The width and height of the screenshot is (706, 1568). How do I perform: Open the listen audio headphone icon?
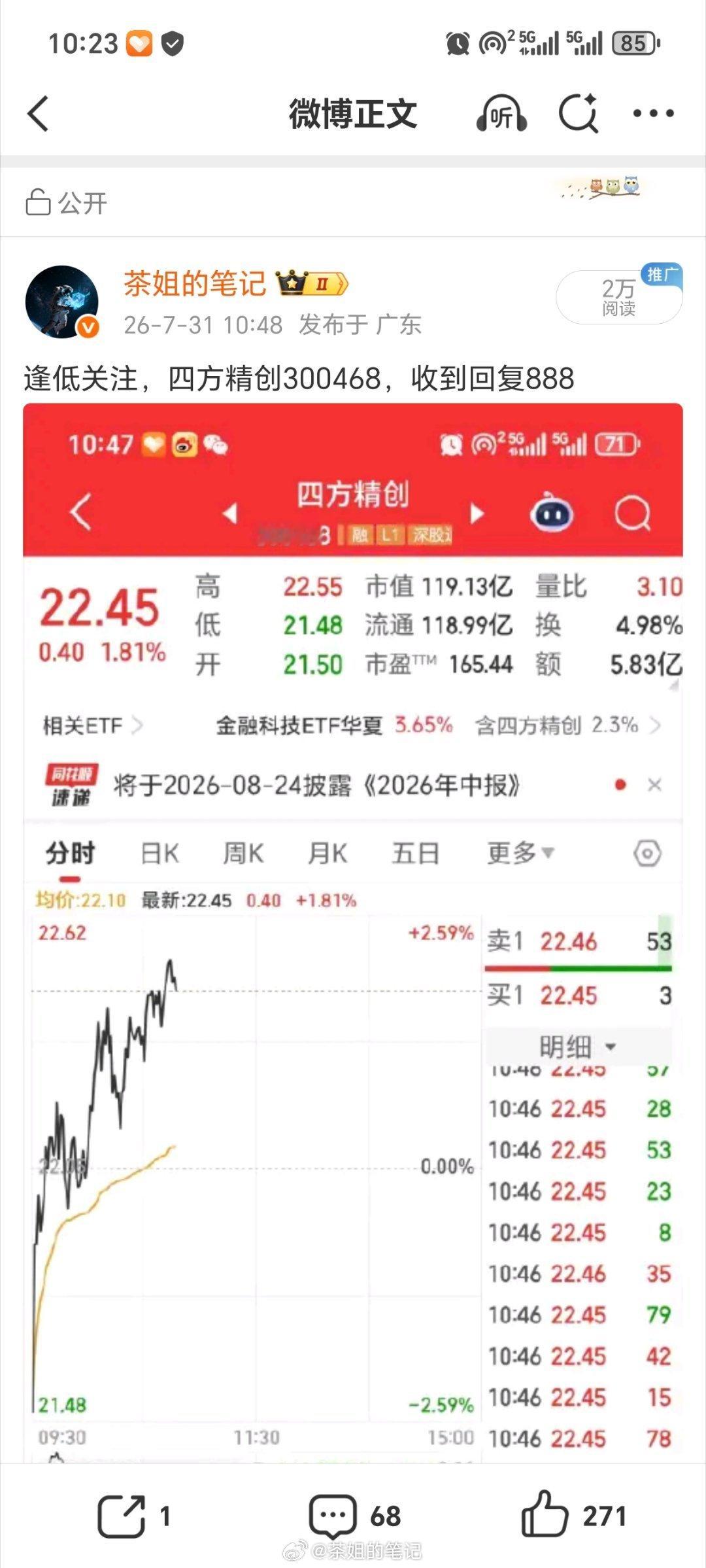(x=501, y=114)
